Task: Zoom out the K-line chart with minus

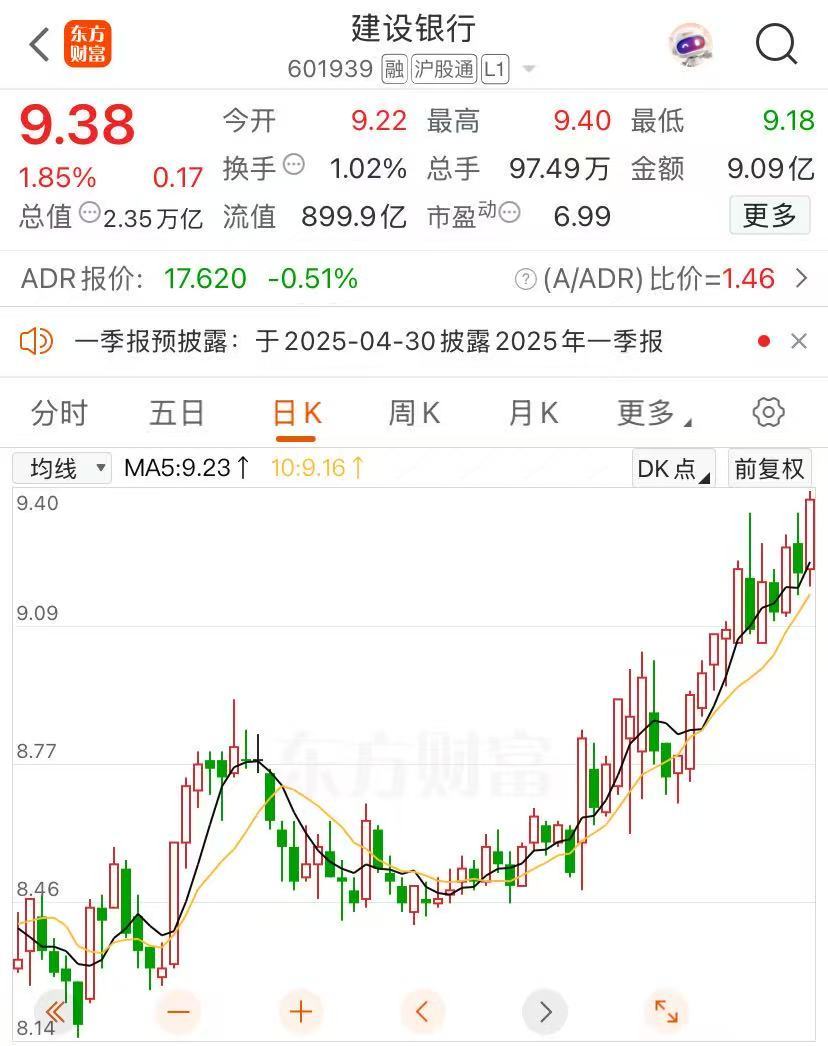Action: tap(178, 1011)
